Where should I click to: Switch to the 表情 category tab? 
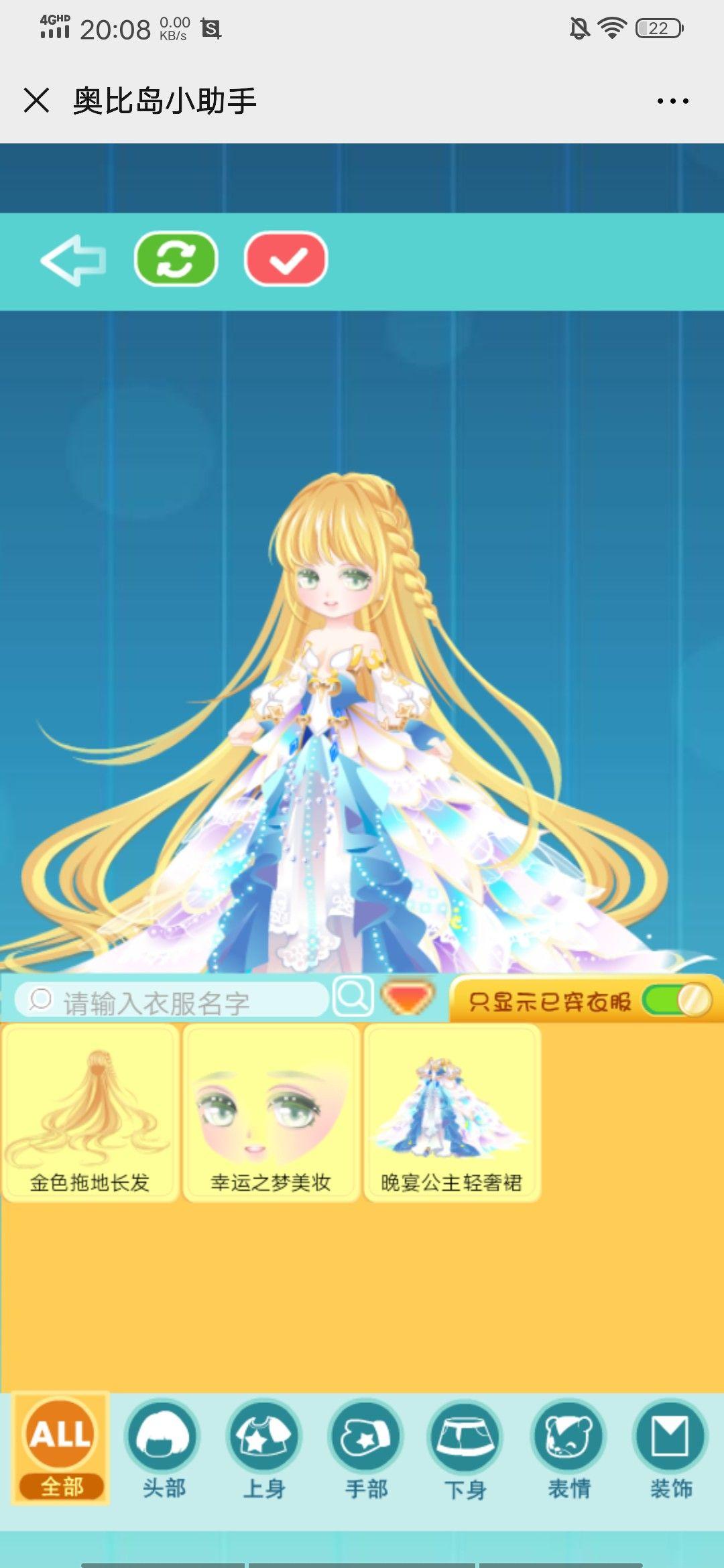[x=568, y=1449]
